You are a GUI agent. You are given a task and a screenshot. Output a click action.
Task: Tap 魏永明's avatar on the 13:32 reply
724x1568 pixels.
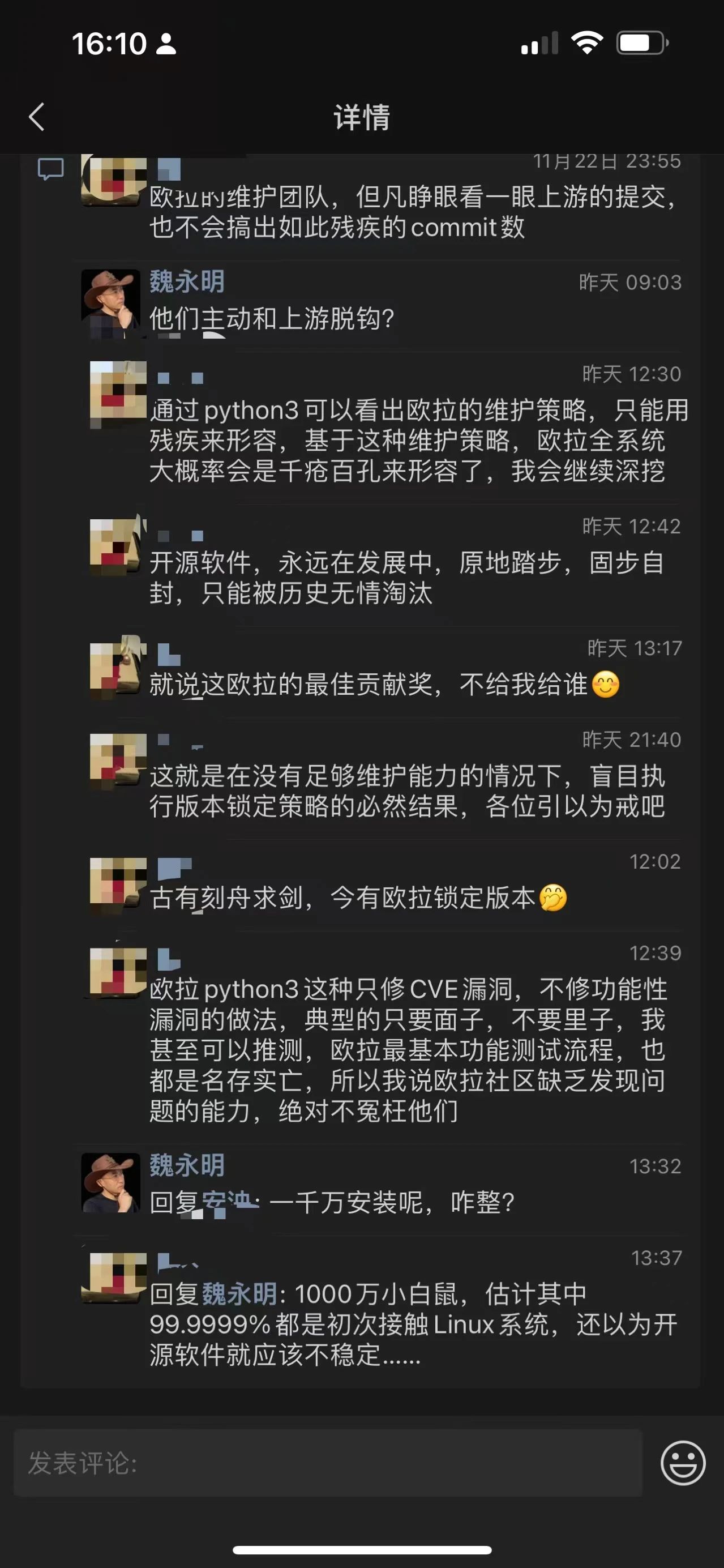point(111,1182)
